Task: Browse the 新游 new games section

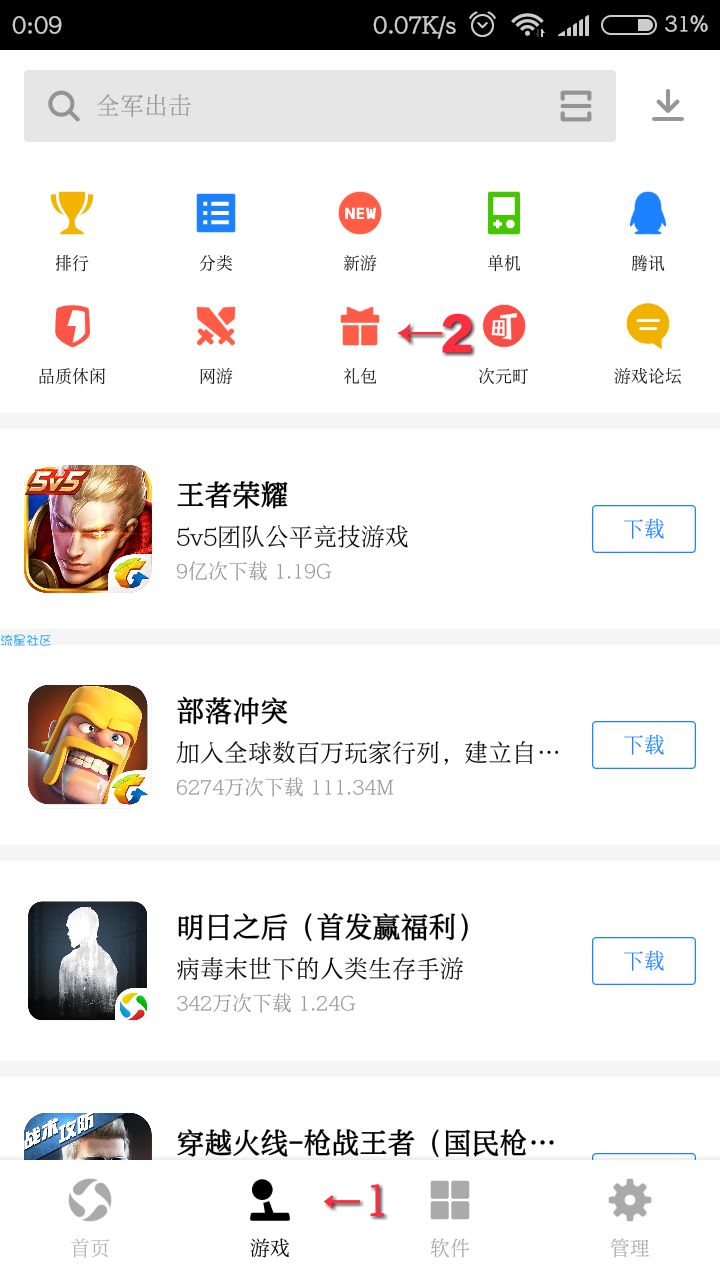Action: point(360,232)
